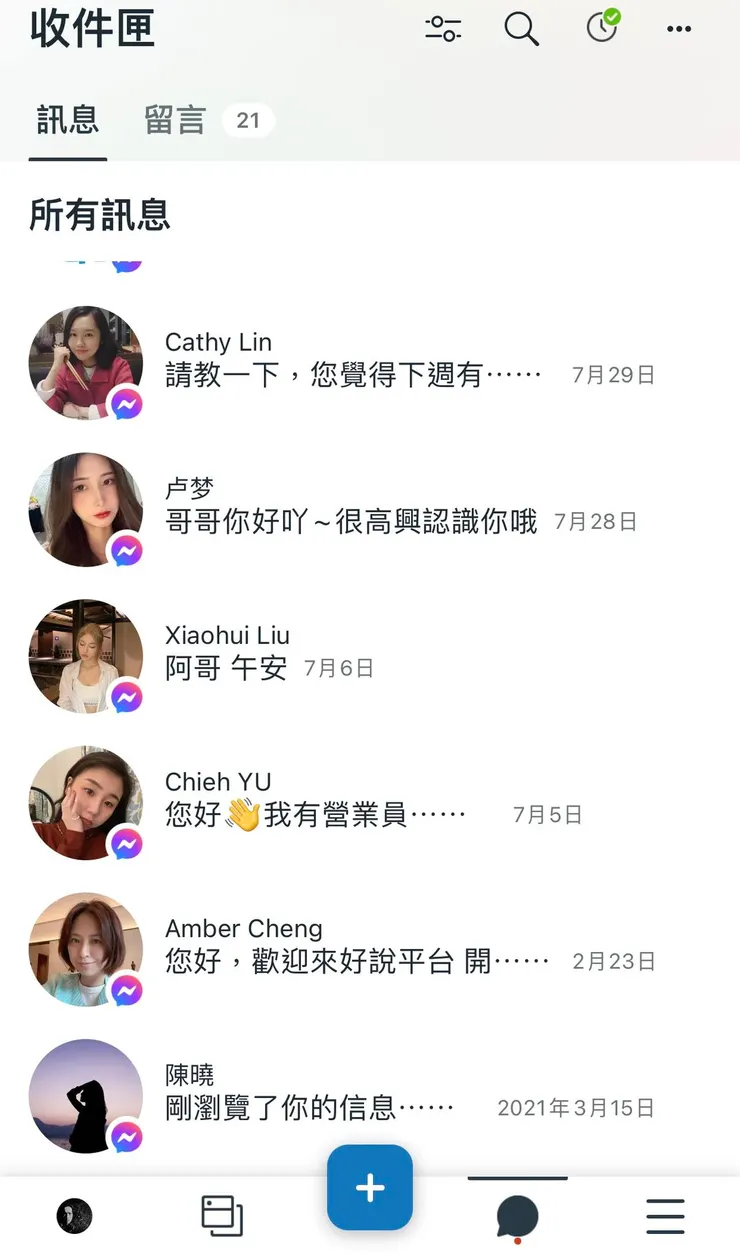Open the search icon in the inbox
This screenshot has width=740, height=1255.
(x=521, y=29)
